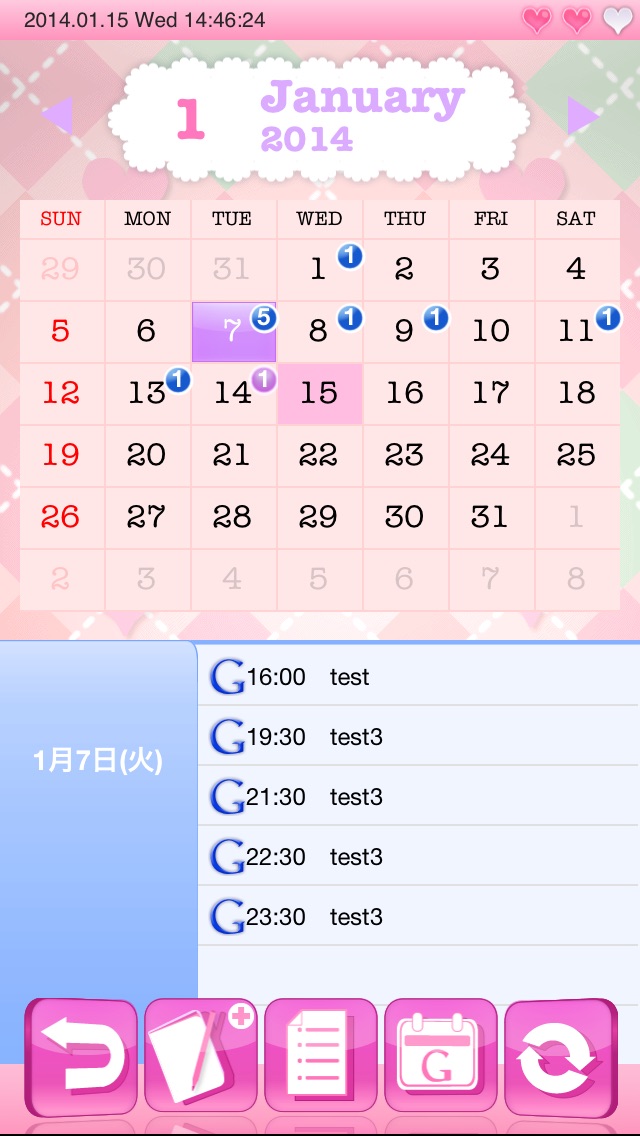Open the 21:30 test3 event
The width and height of the screenshot is (640, 1136).
418,797
